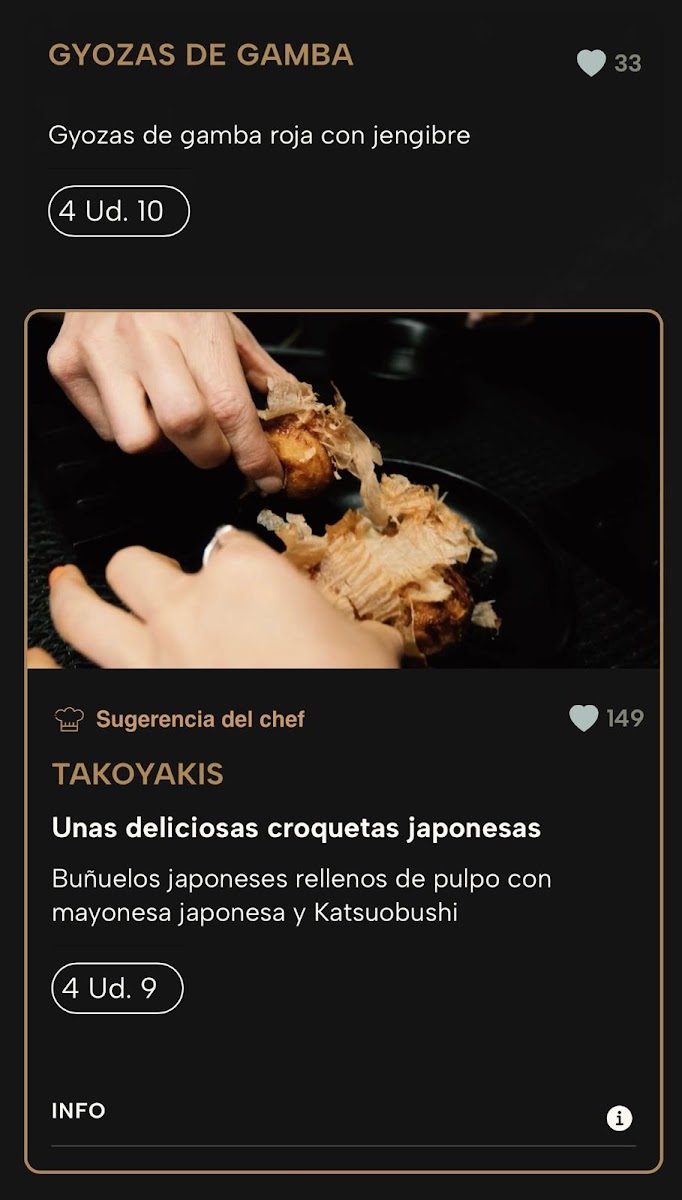Open the Takoyakis dish photo
Image resolution: width=682 pixels, height=1200 pixels.
coord(343,491)
